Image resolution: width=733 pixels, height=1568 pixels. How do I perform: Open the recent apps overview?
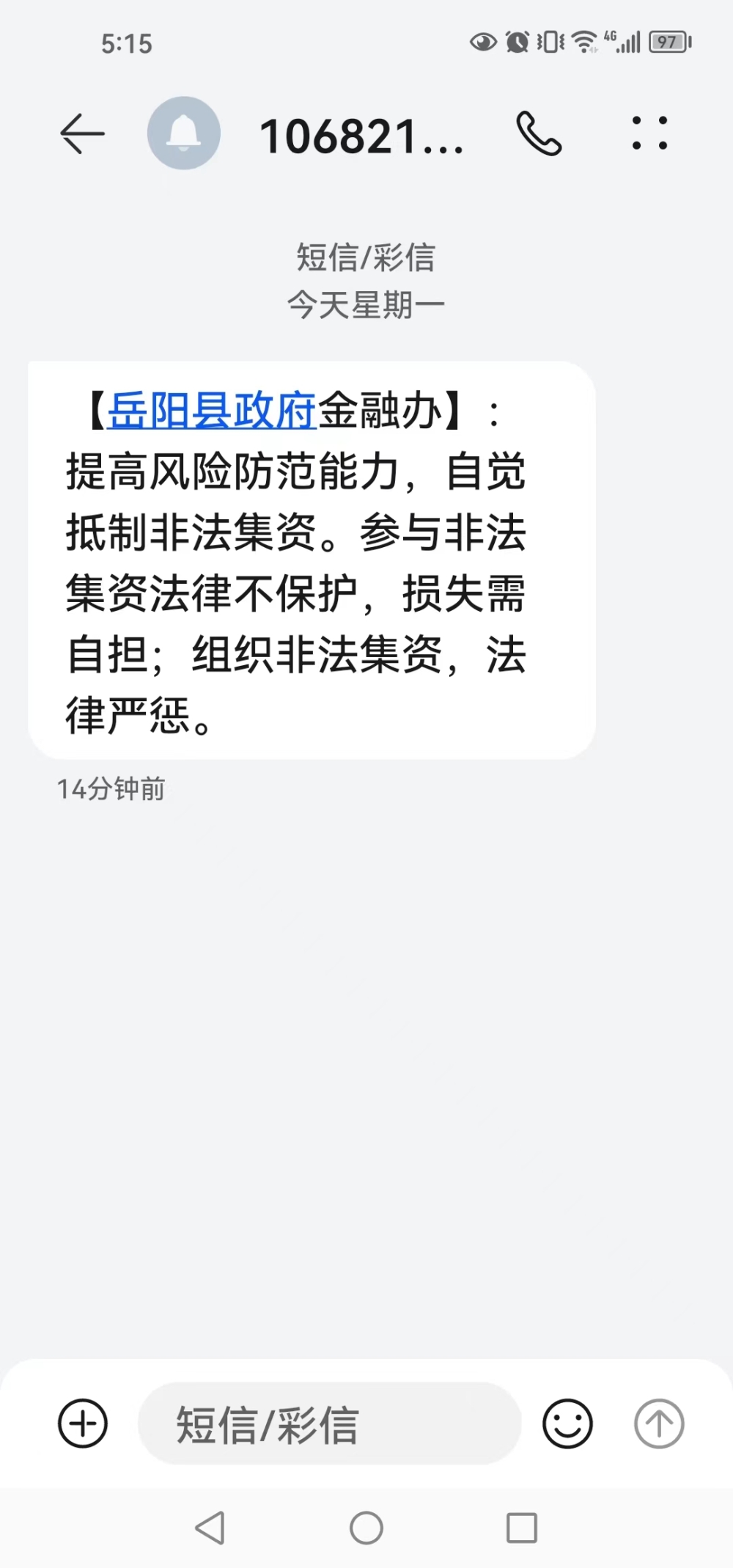pos(522,1528)
